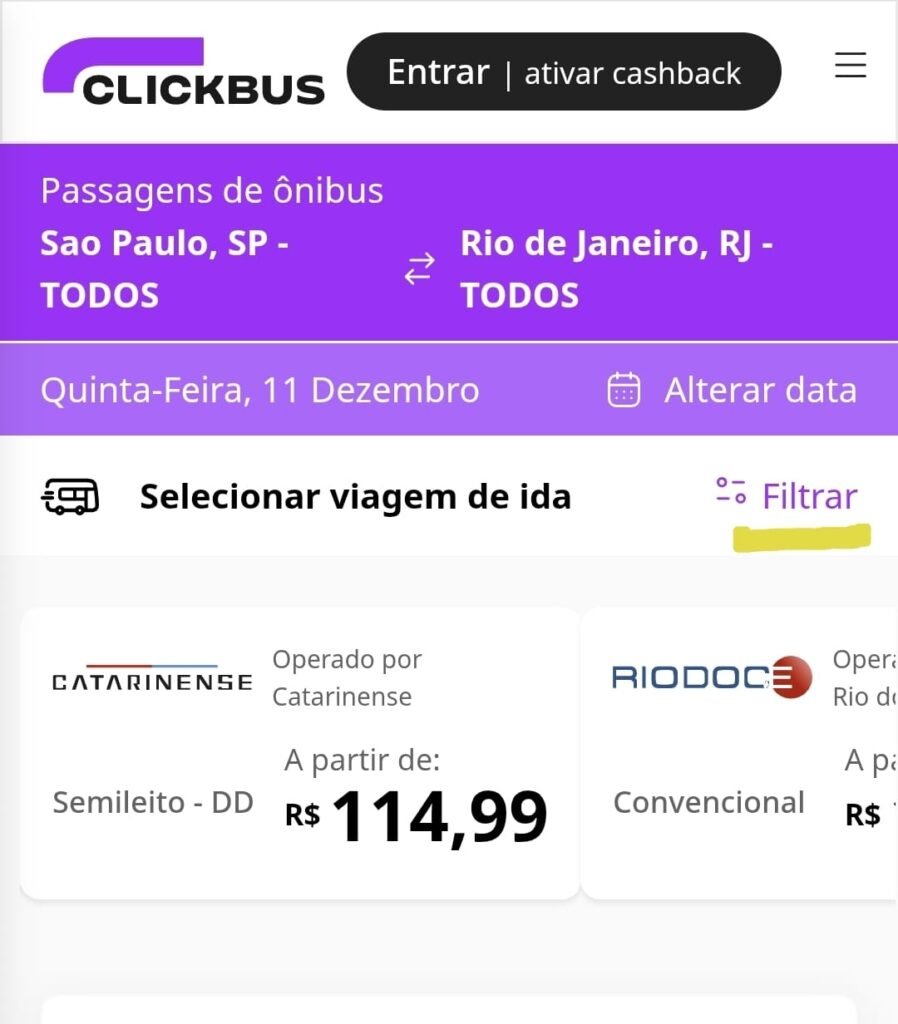Go to ClickBus home via logo
This screenshot has width=898, height=1024.
point(184,74)
